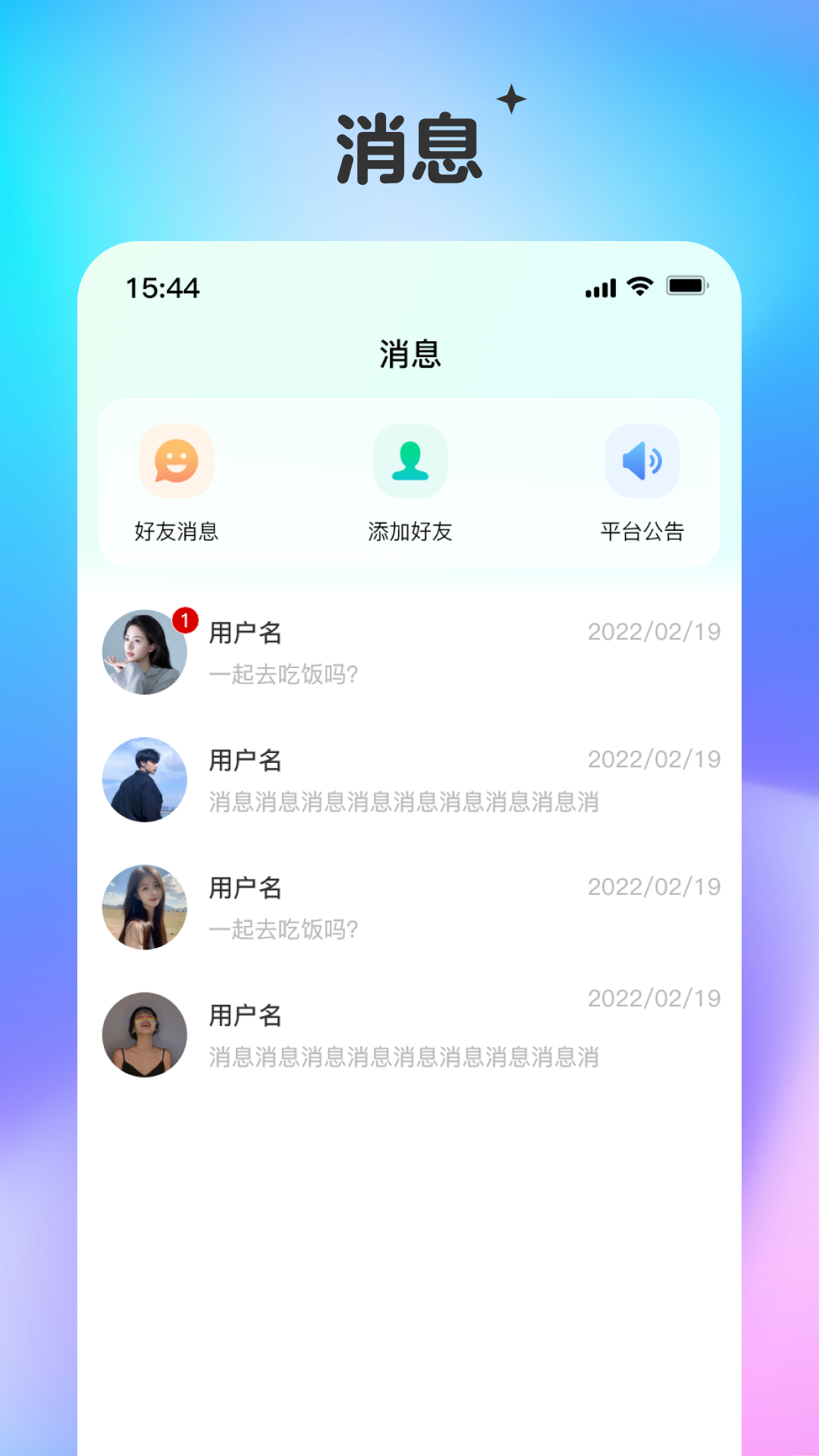This screenshot has height=1456, width=819.
Task: Click the 15:44 clock in status bar
Action: coord(162,289)
